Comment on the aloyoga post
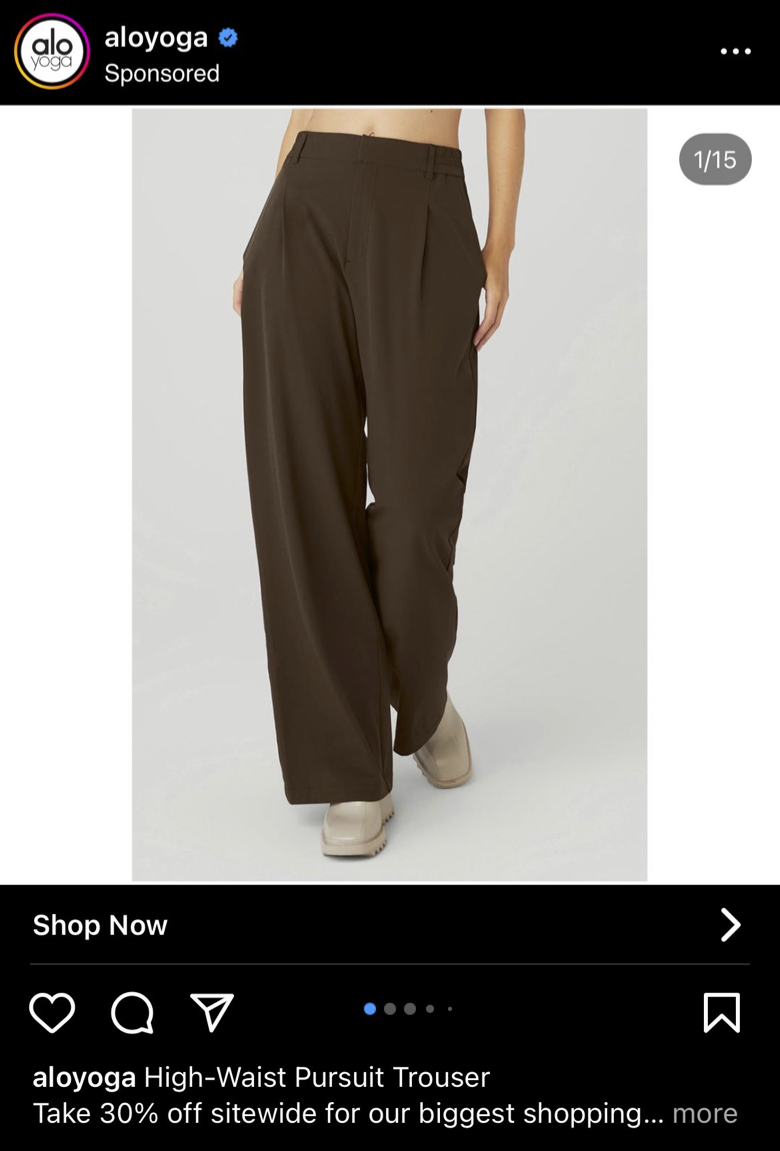 132,1012
